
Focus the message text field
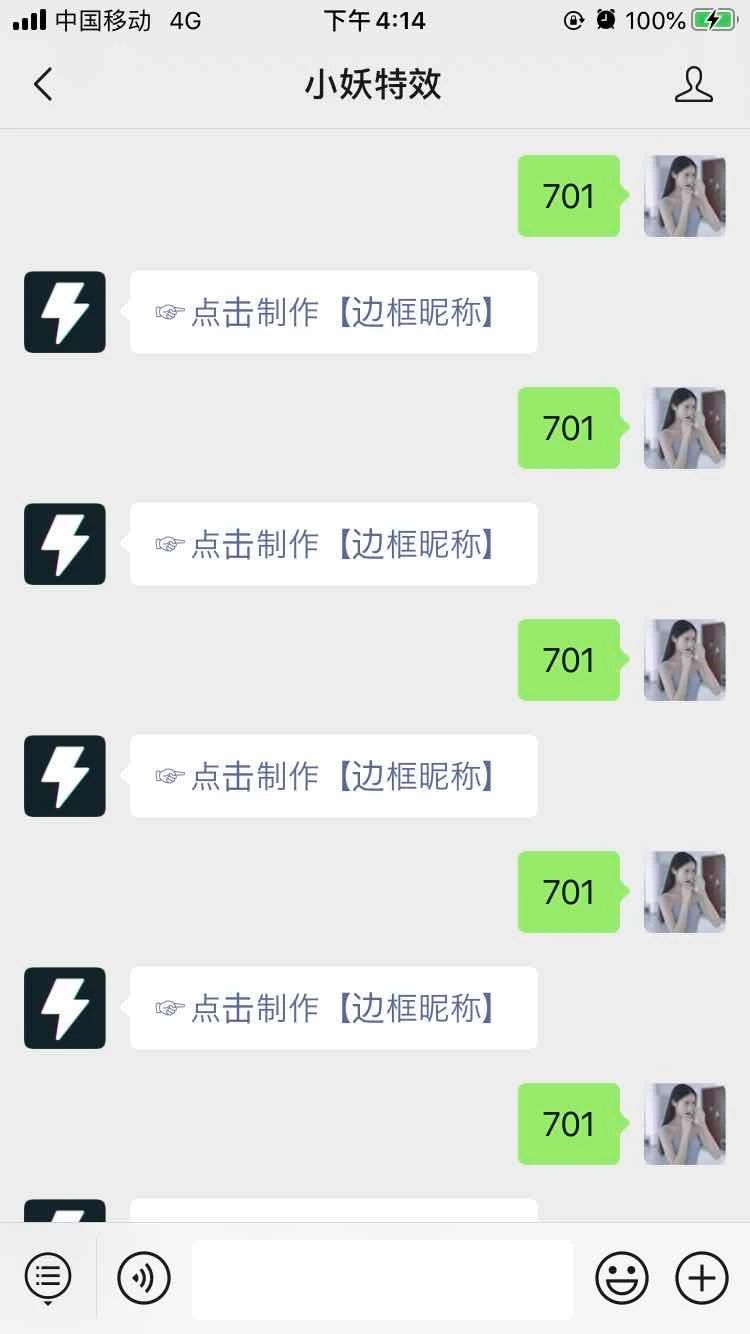point(382,1279)
